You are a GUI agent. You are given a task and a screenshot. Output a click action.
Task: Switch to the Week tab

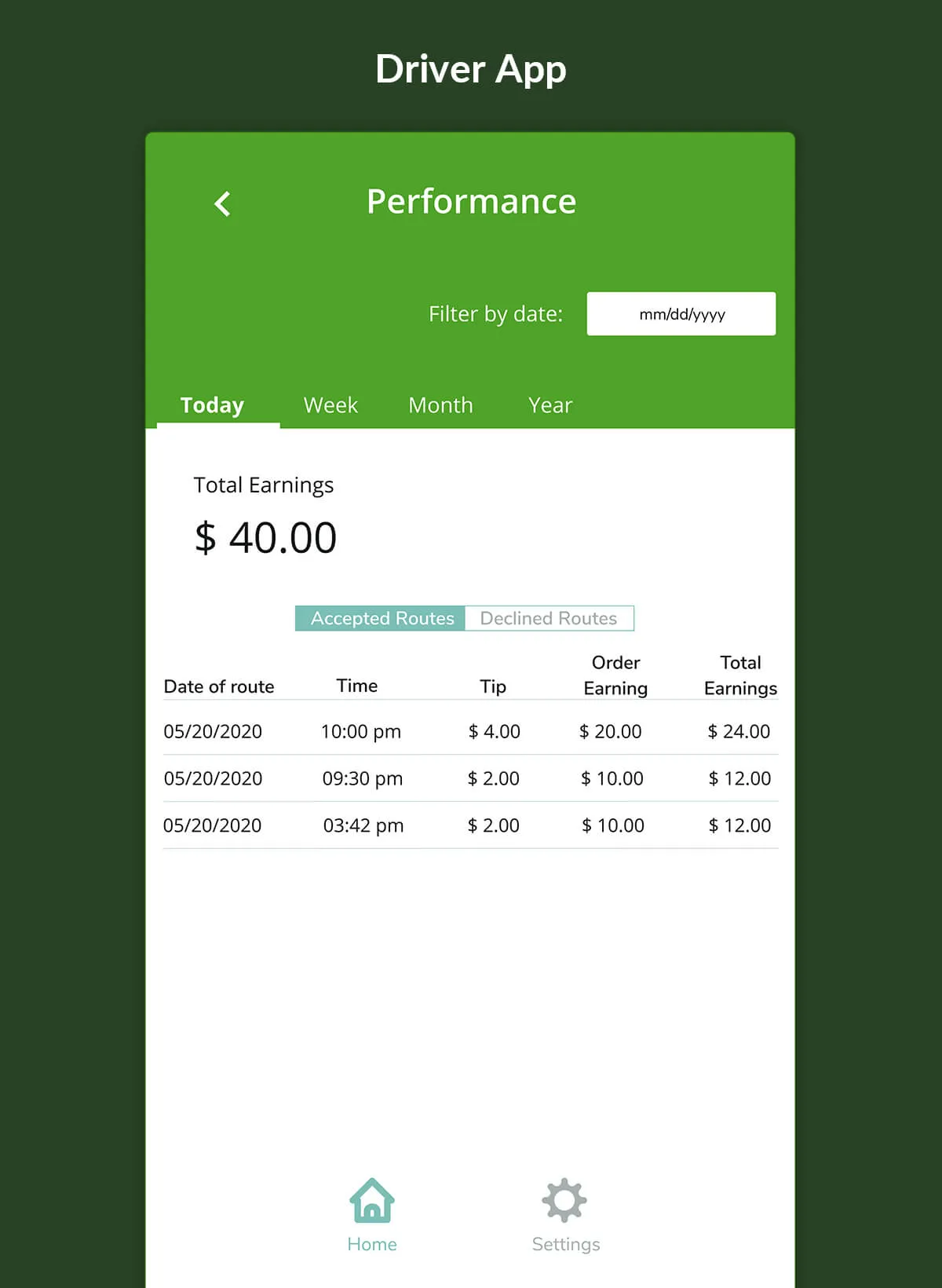(330, 405)
